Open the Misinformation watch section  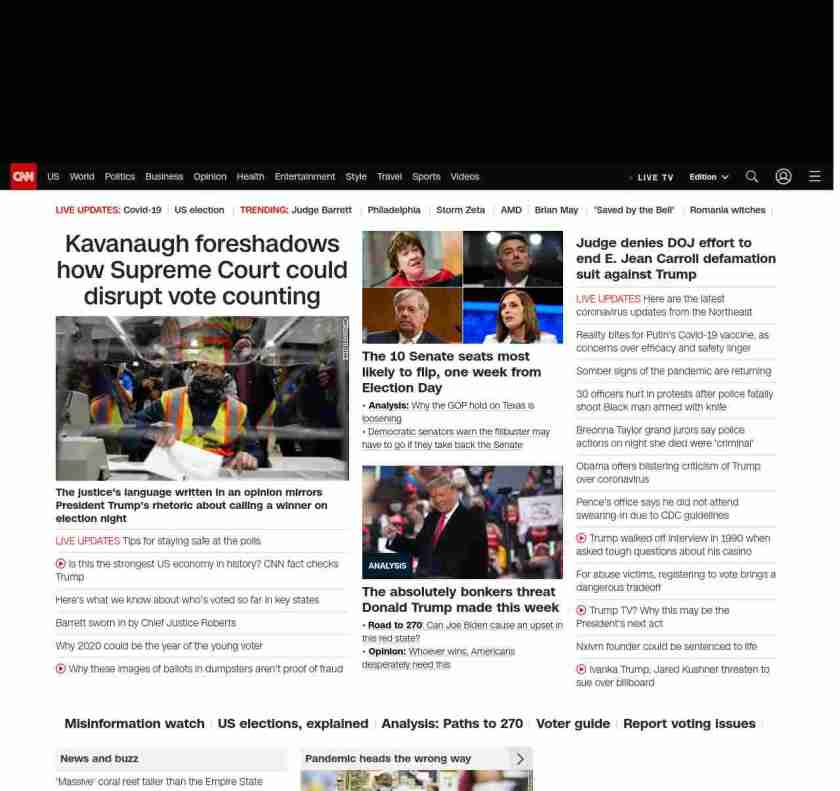tap(134, 724)
